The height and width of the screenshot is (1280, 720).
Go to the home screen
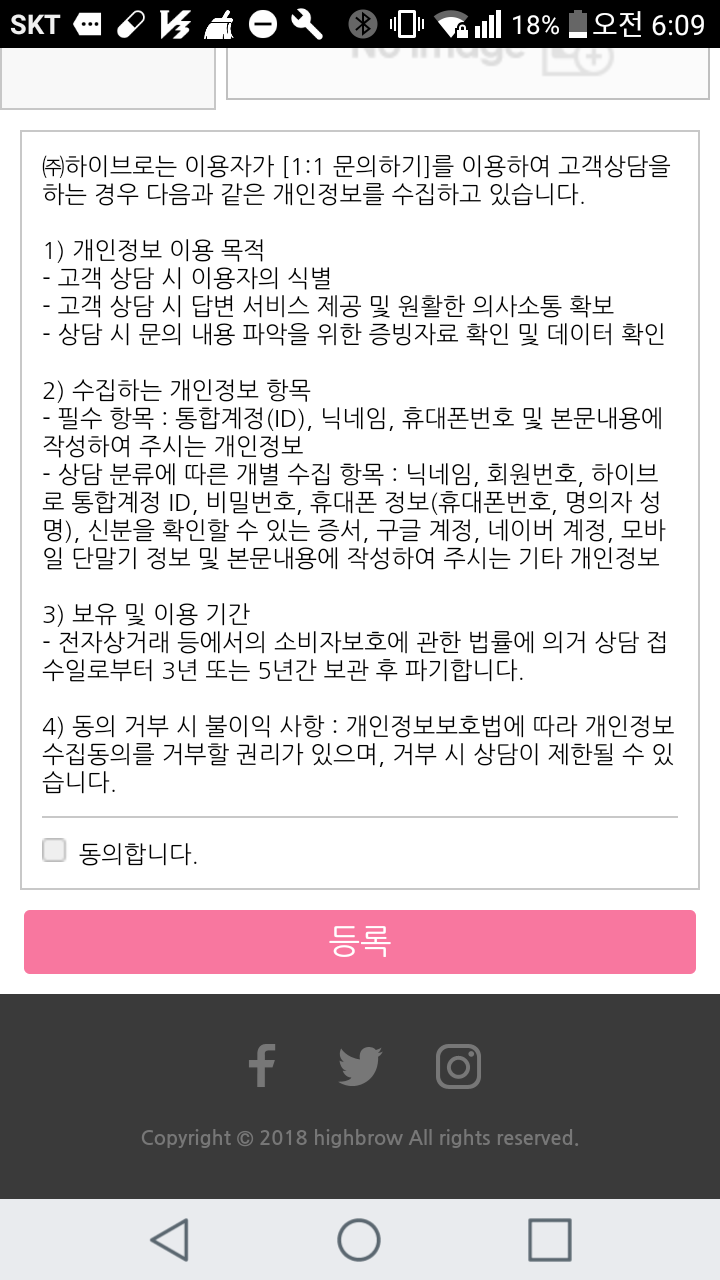tap(359, 1240)
